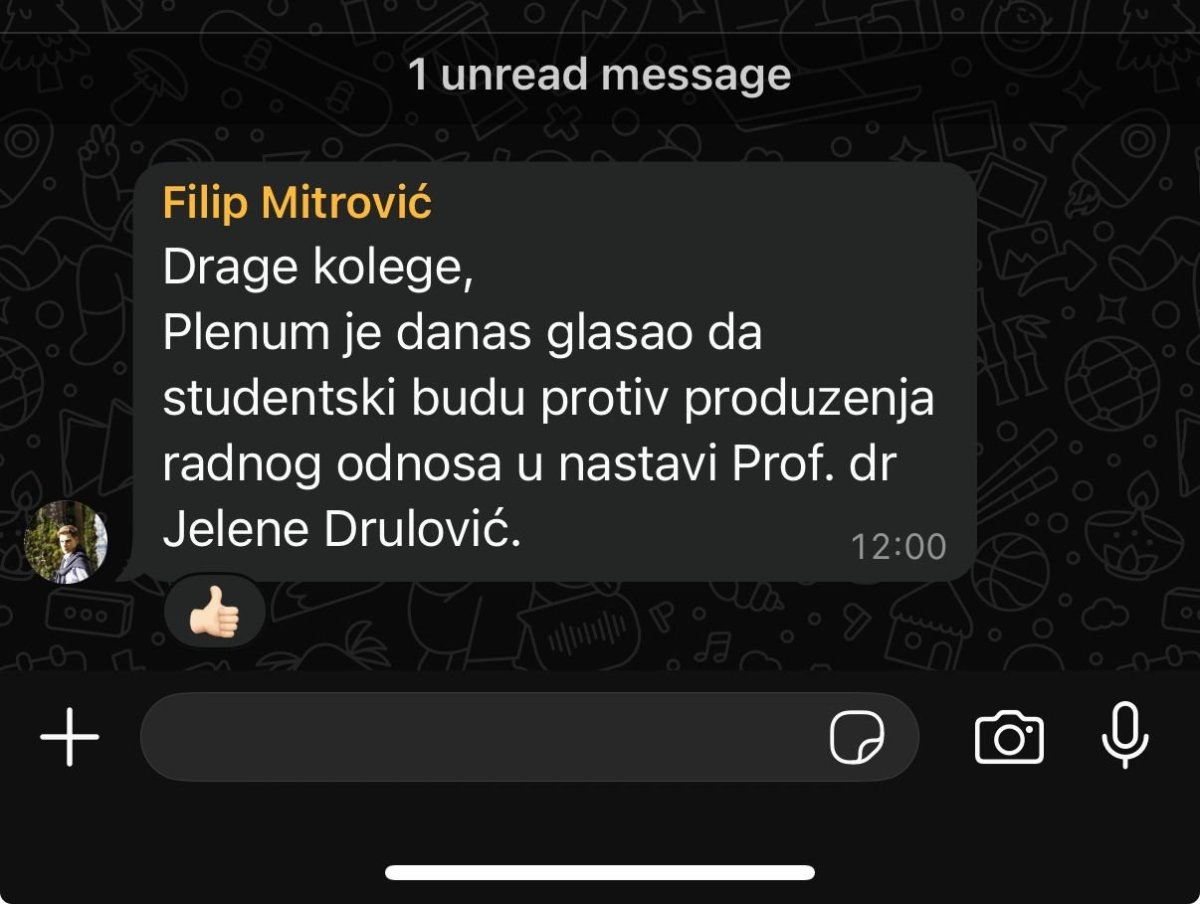Start a voice message recording
This screenshot has width=1200, height=904.
pos(1125,735)
